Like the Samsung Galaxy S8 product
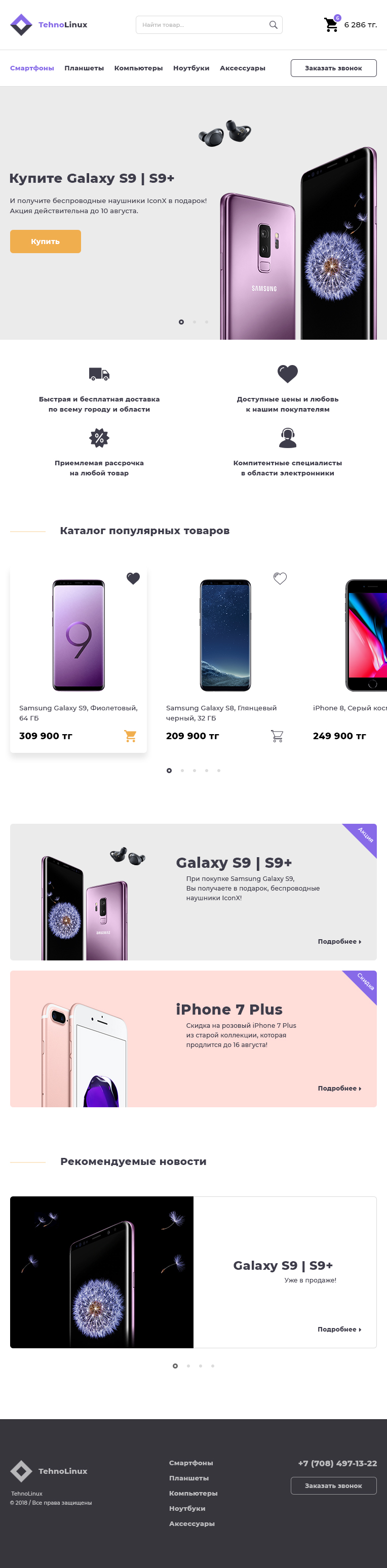 pos(280,578)
